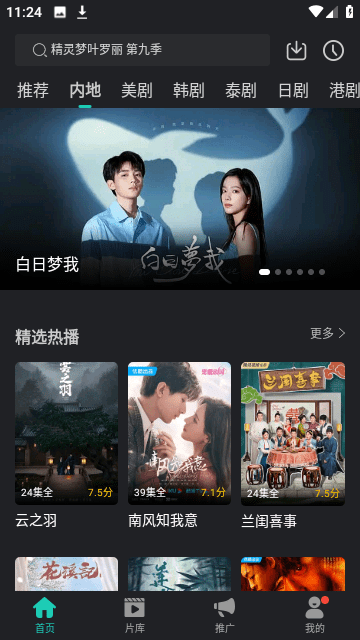This screenshot has width=360, height=640.
Task: Tap 更多 next to 精选热播
Action: coord(328,333)
